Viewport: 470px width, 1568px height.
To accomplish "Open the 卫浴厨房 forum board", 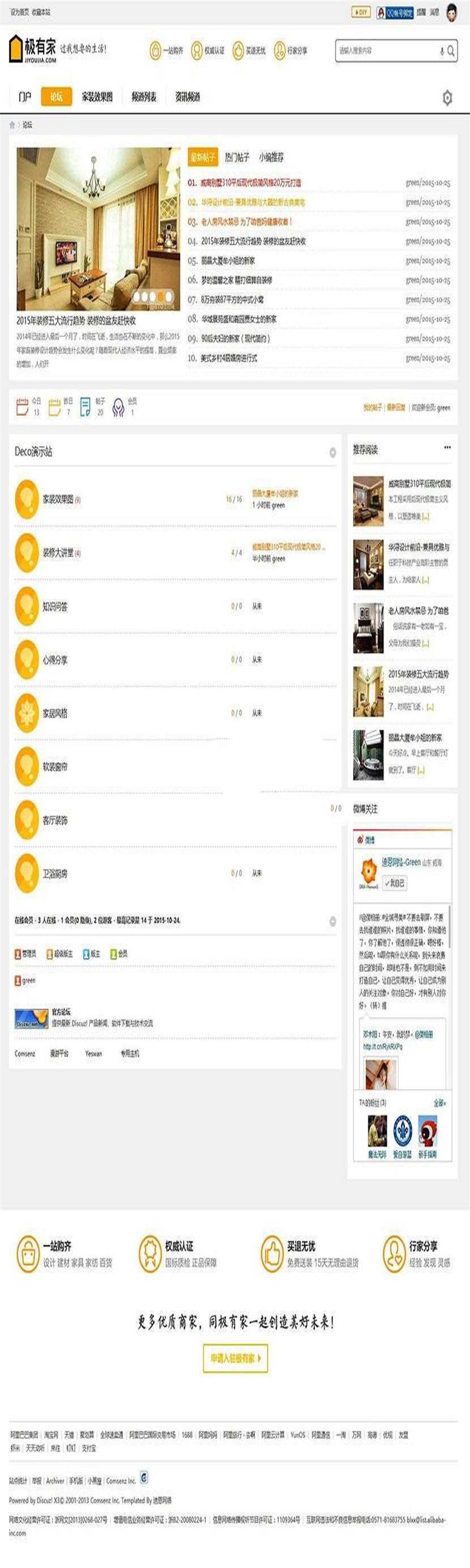I will [55, 873].
